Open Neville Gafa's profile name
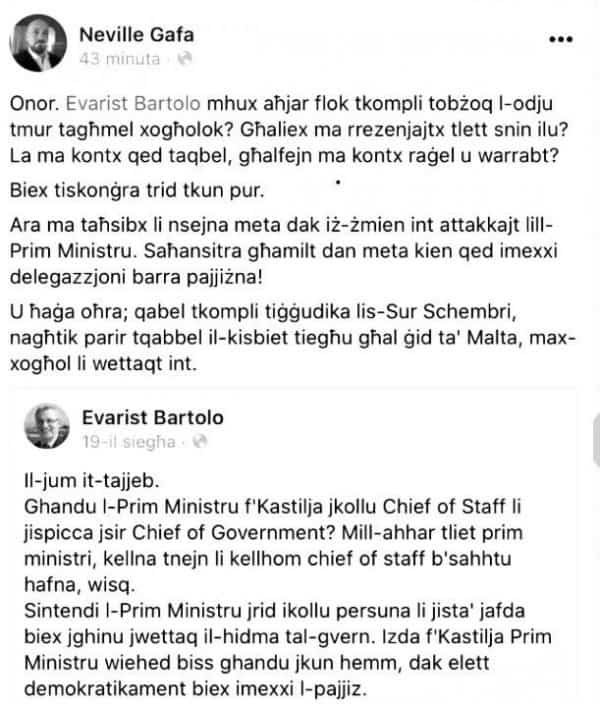 [x=135, y=35]
